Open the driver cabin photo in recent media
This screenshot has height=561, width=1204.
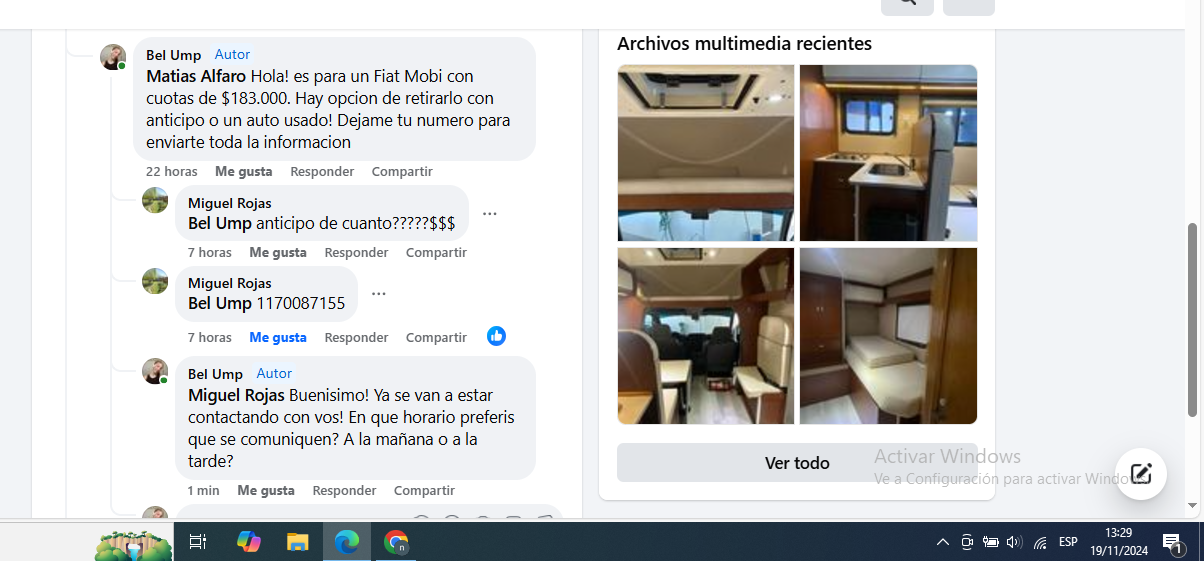click(x=706, y=336)
